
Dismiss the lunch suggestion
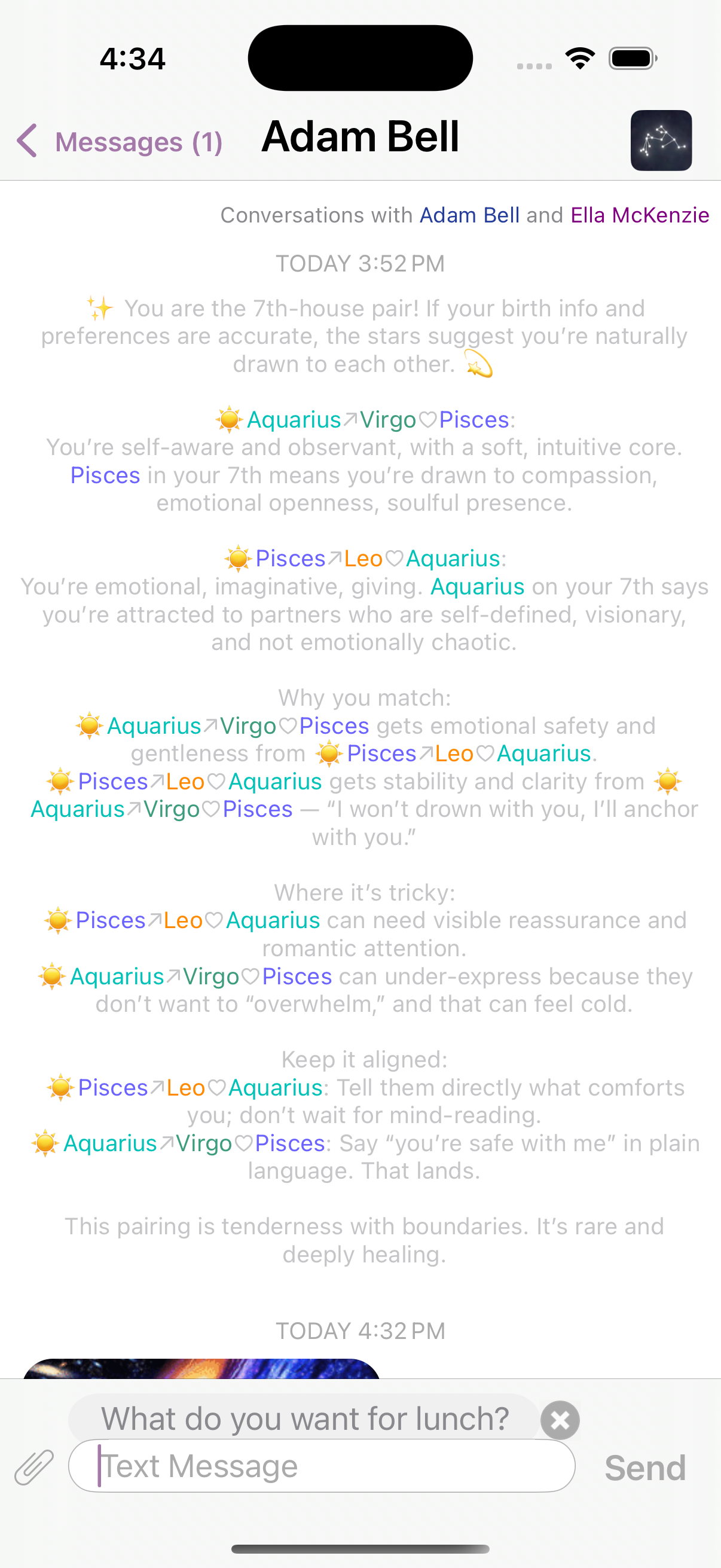click(560, 1420)
